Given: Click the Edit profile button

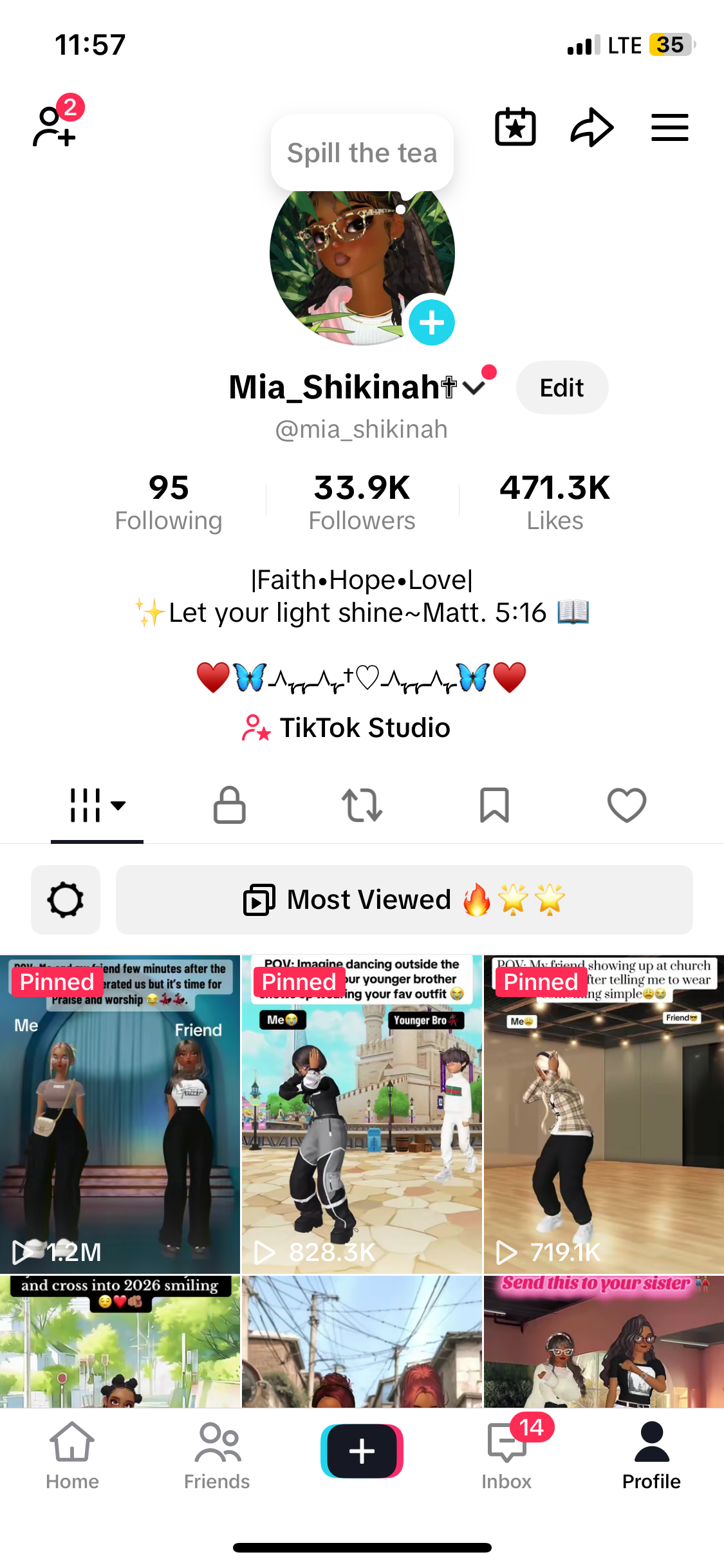Looking at the screenshot, I should tap(561, 387).
